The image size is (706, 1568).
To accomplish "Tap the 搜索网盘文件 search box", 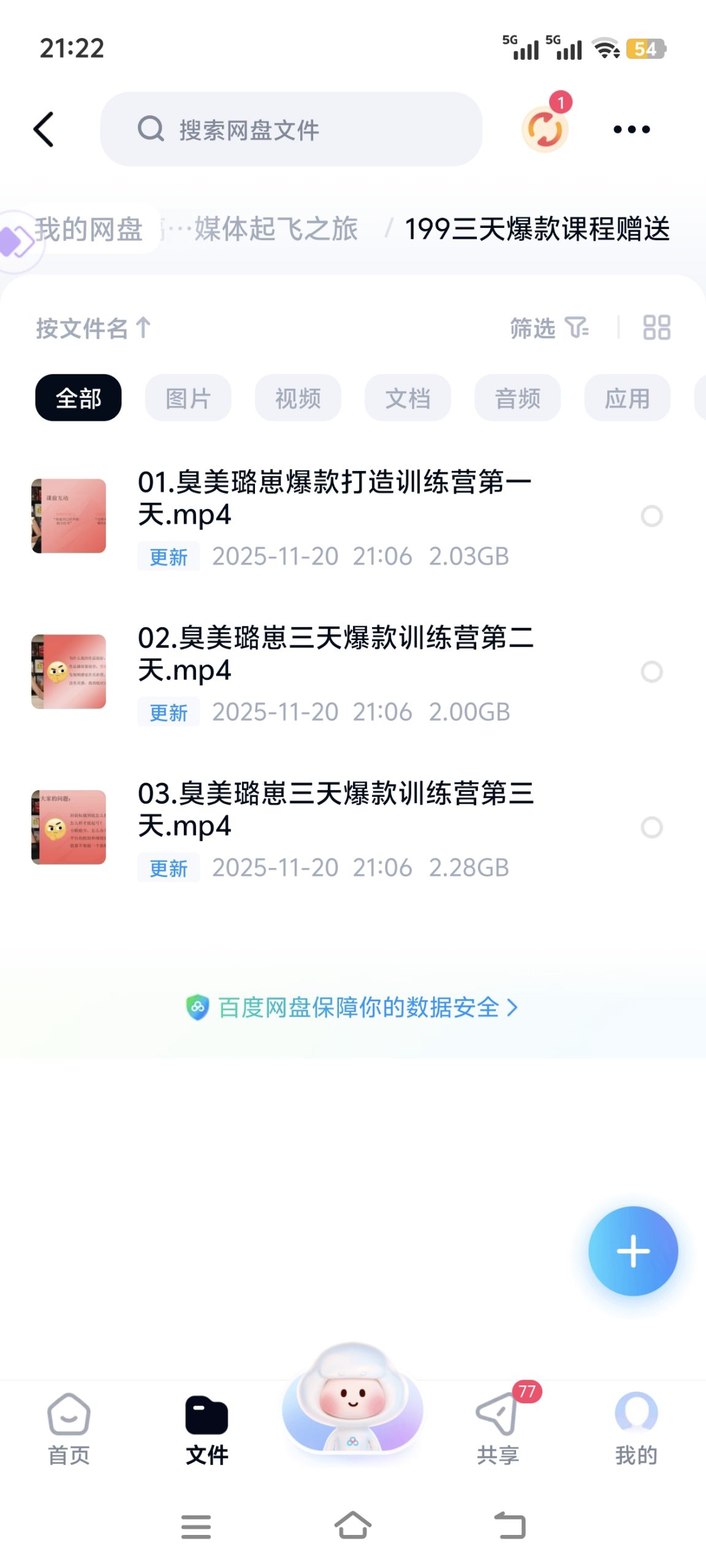I will coord(291,129).
